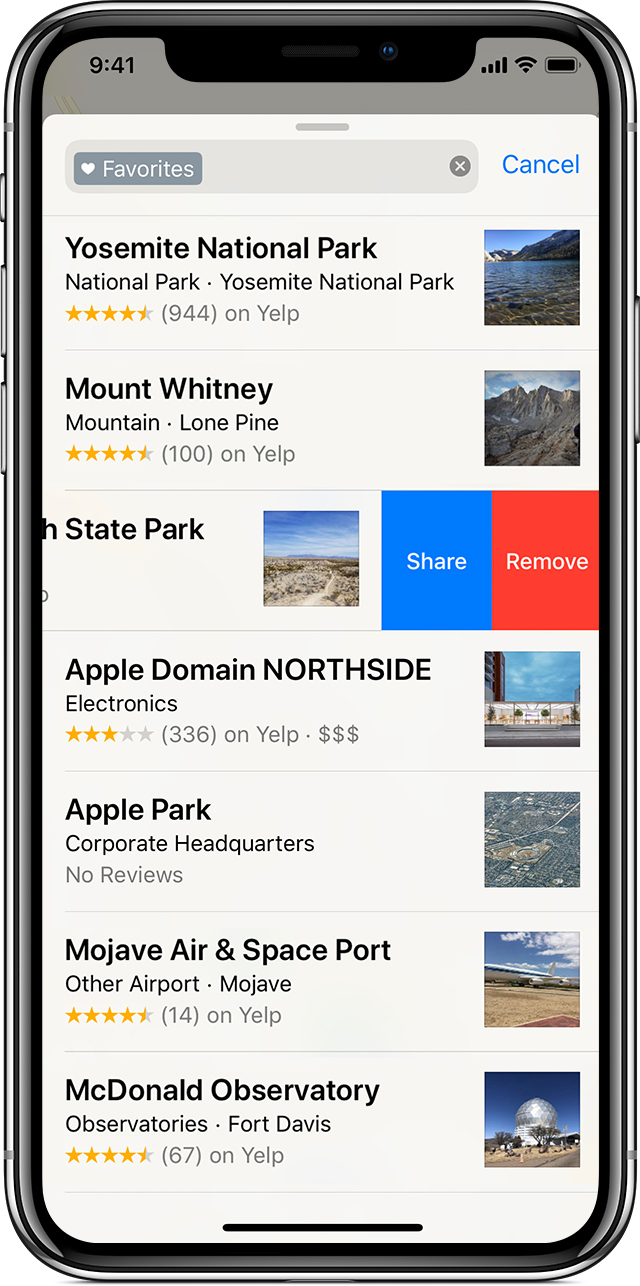Tap the grabber handle atop the card
This screenshot has height=1286, width=640.
[322, 127]
